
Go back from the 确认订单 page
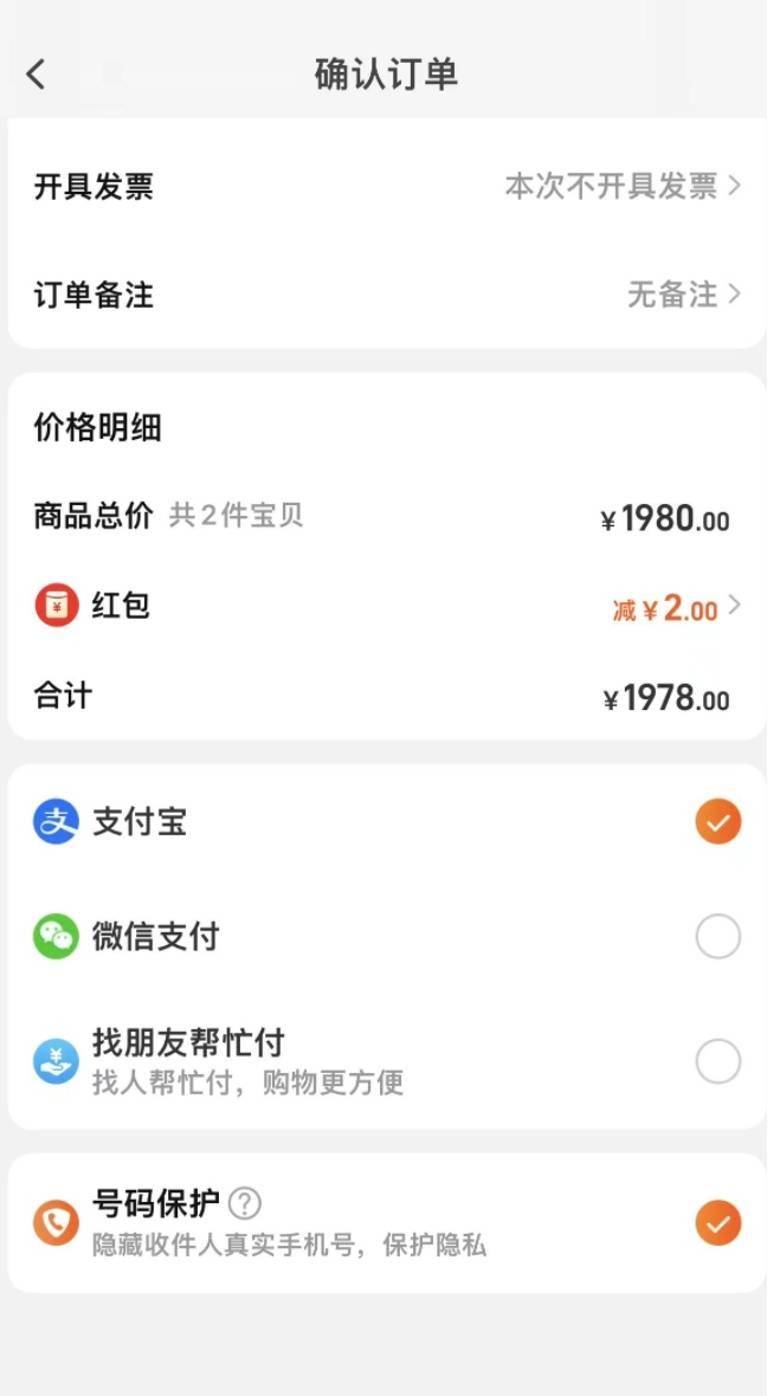point(36,74)
